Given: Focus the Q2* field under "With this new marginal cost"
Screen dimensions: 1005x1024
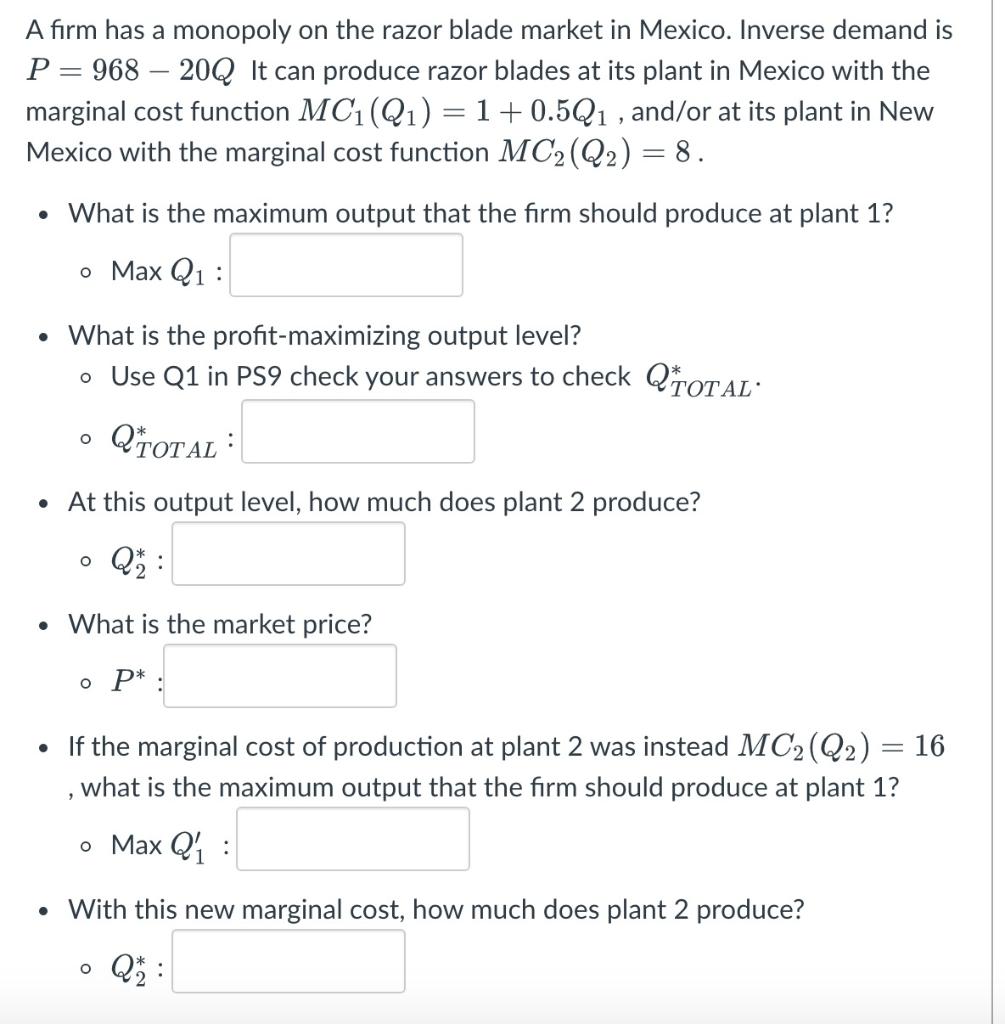Looking at the screenshot, I should 288,962.
